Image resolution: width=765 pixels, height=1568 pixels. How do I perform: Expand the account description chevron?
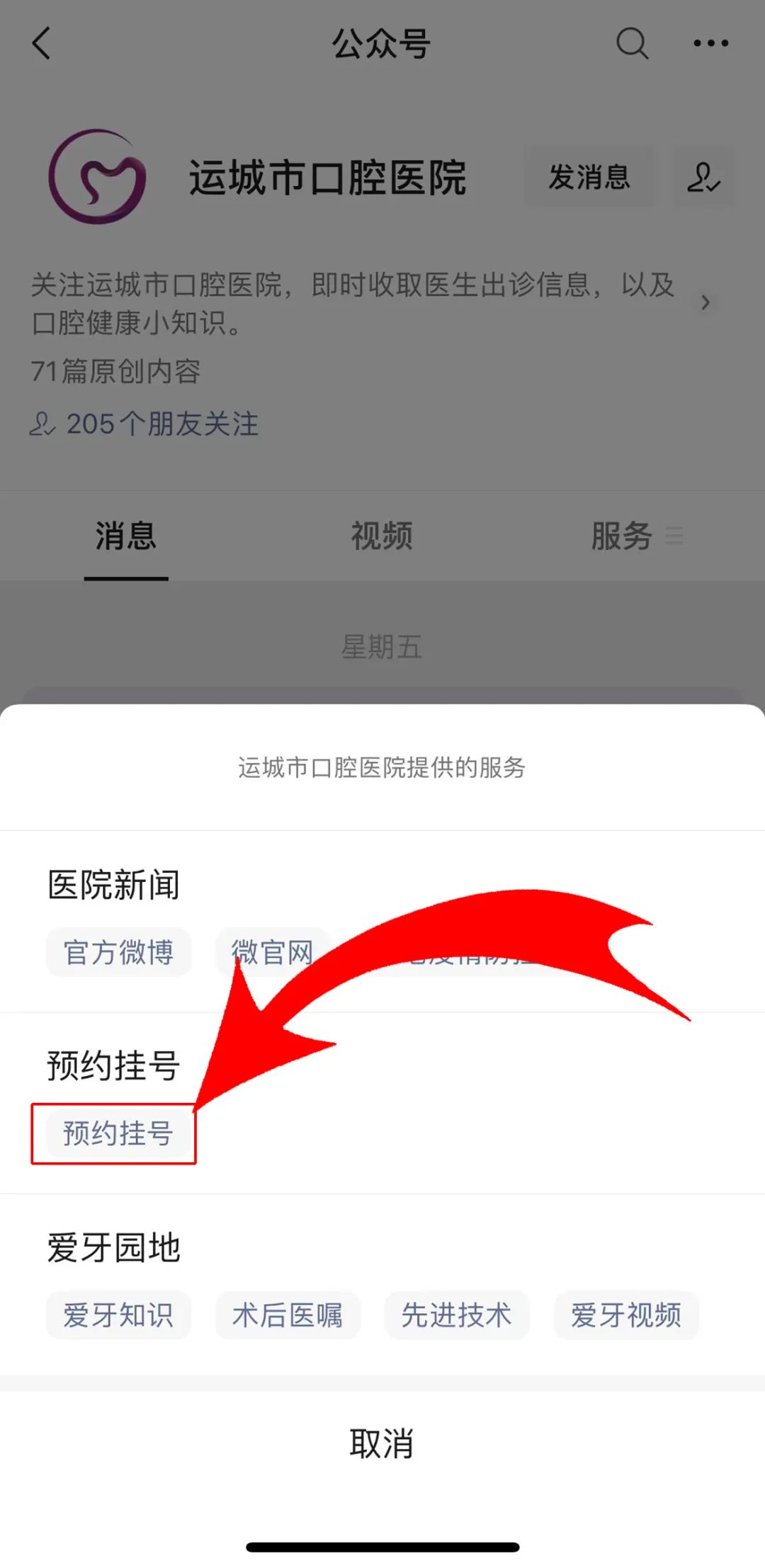coord(705,303)
